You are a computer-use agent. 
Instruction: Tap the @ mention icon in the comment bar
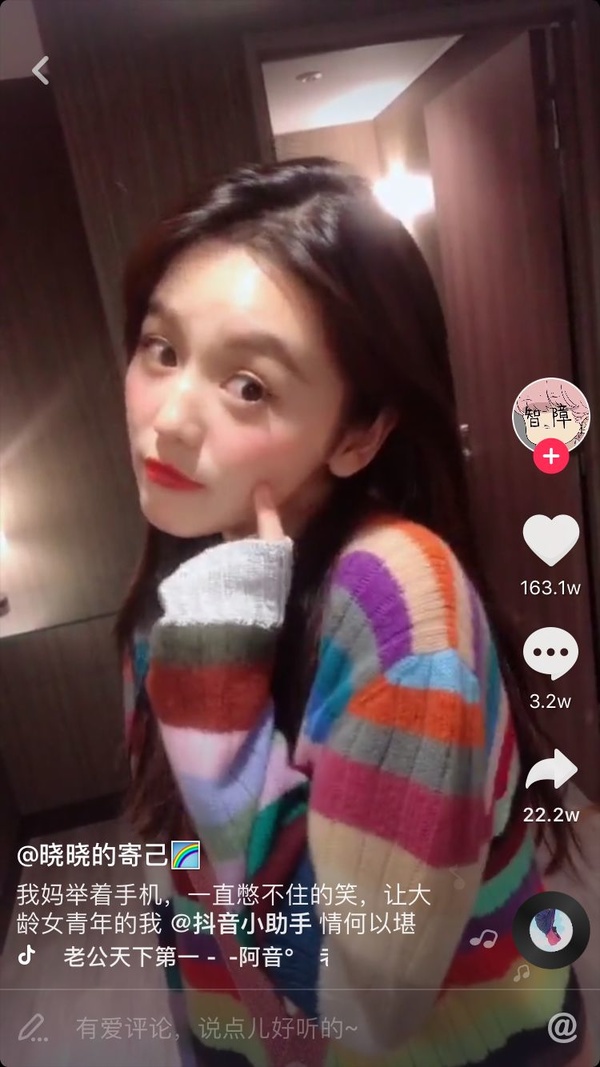click(x=563, y=1027)
